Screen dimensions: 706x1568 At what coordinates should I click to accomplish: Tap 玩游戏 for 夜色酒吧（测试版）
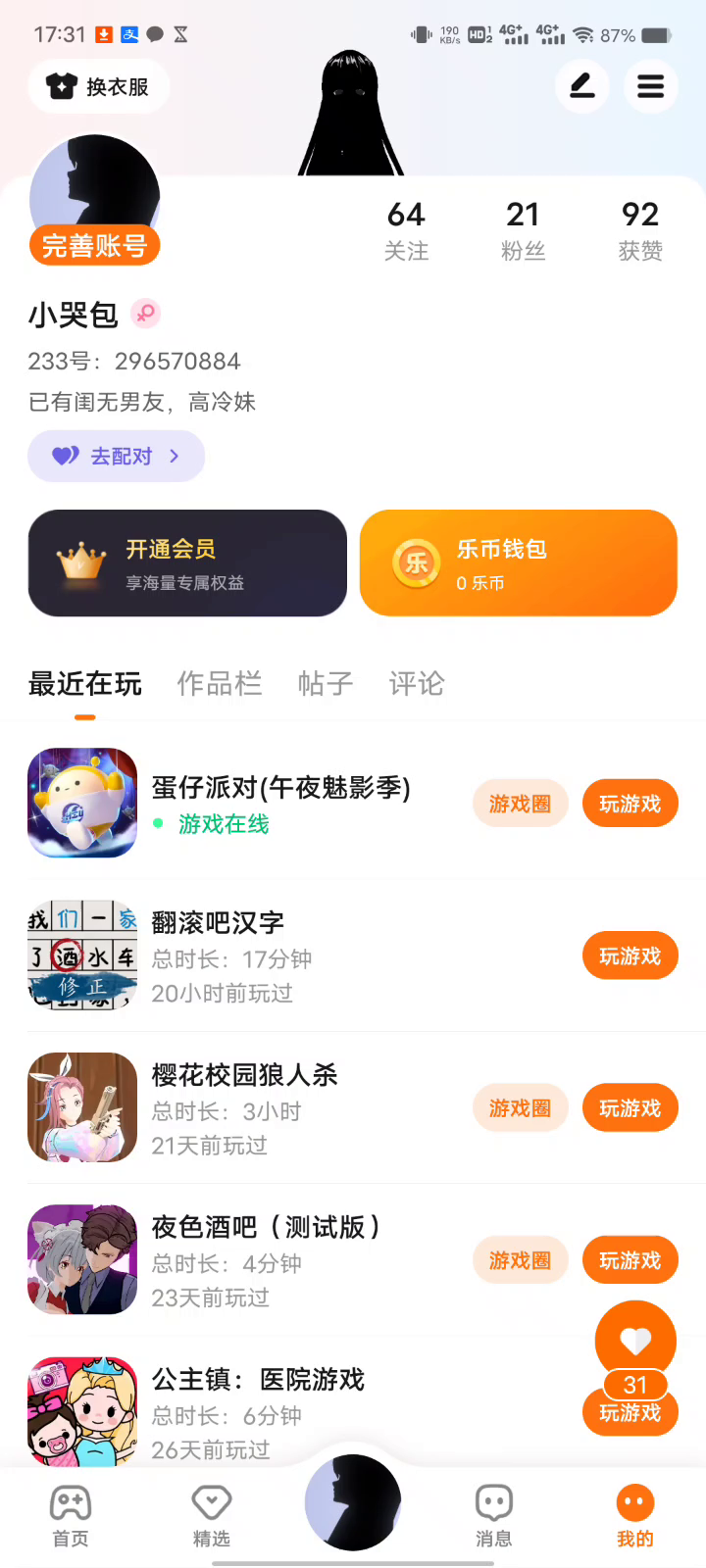coord(630,1260)
